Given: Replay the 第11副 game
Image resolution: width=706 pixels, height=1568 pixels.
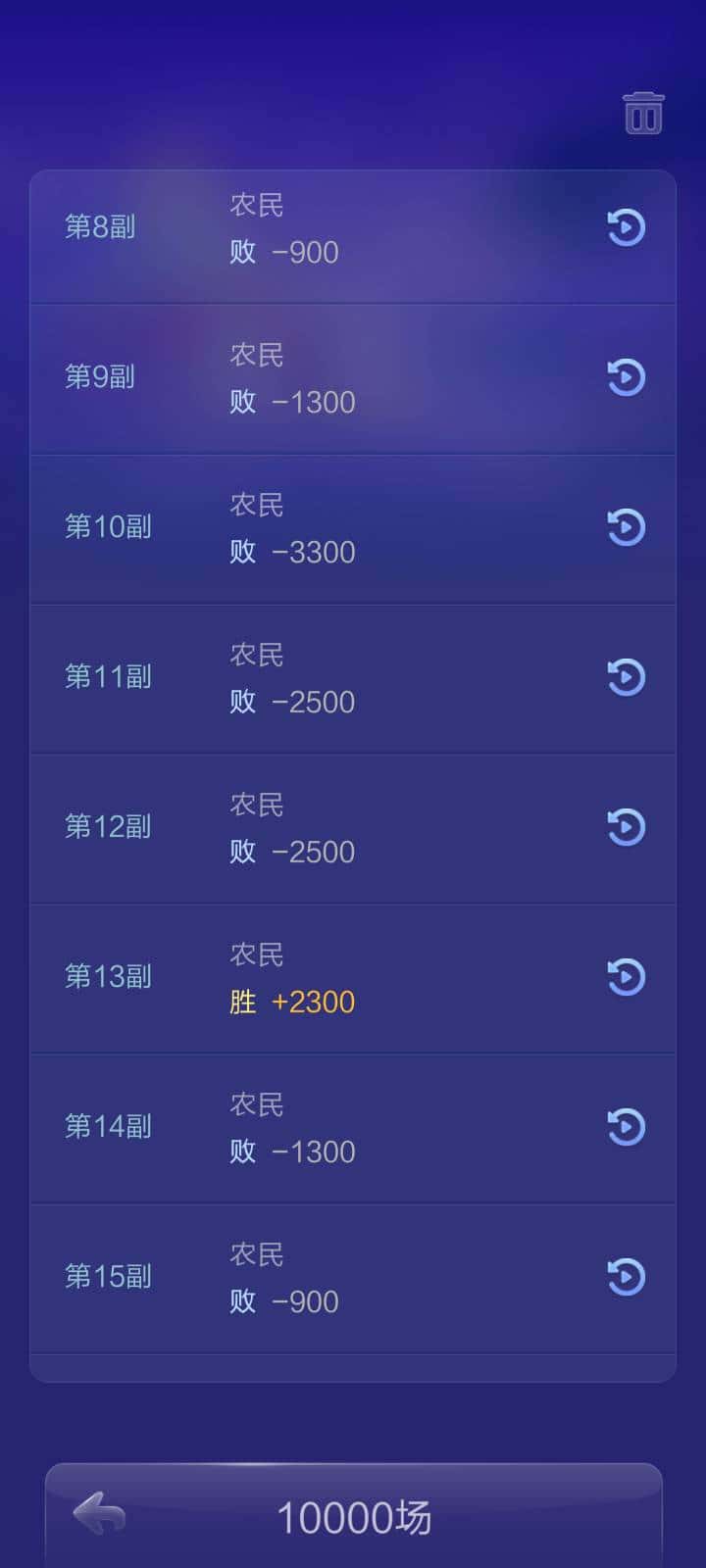Looking at the screenshot, I should tap(626, 677).
